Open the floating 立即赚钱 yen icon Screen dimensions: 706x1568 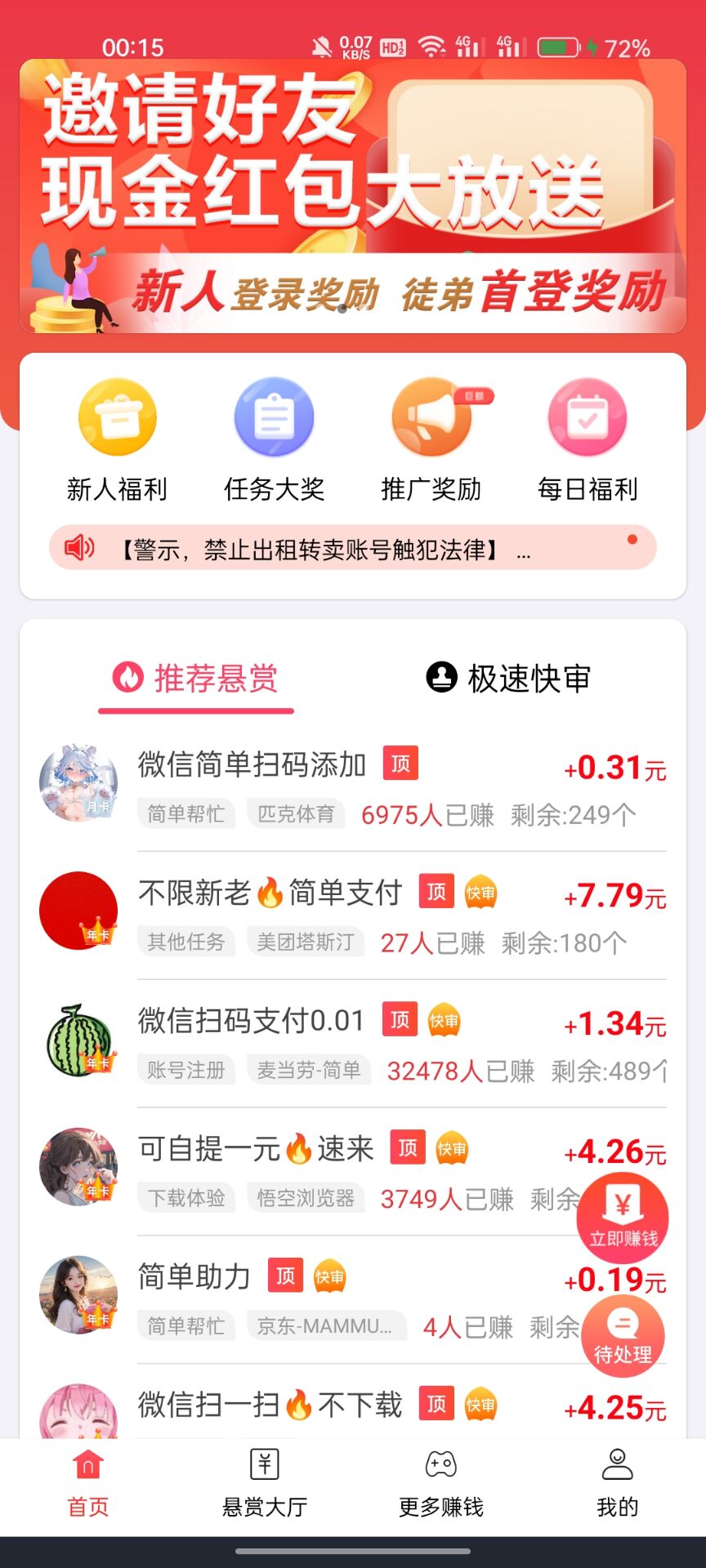[623, 1217]
